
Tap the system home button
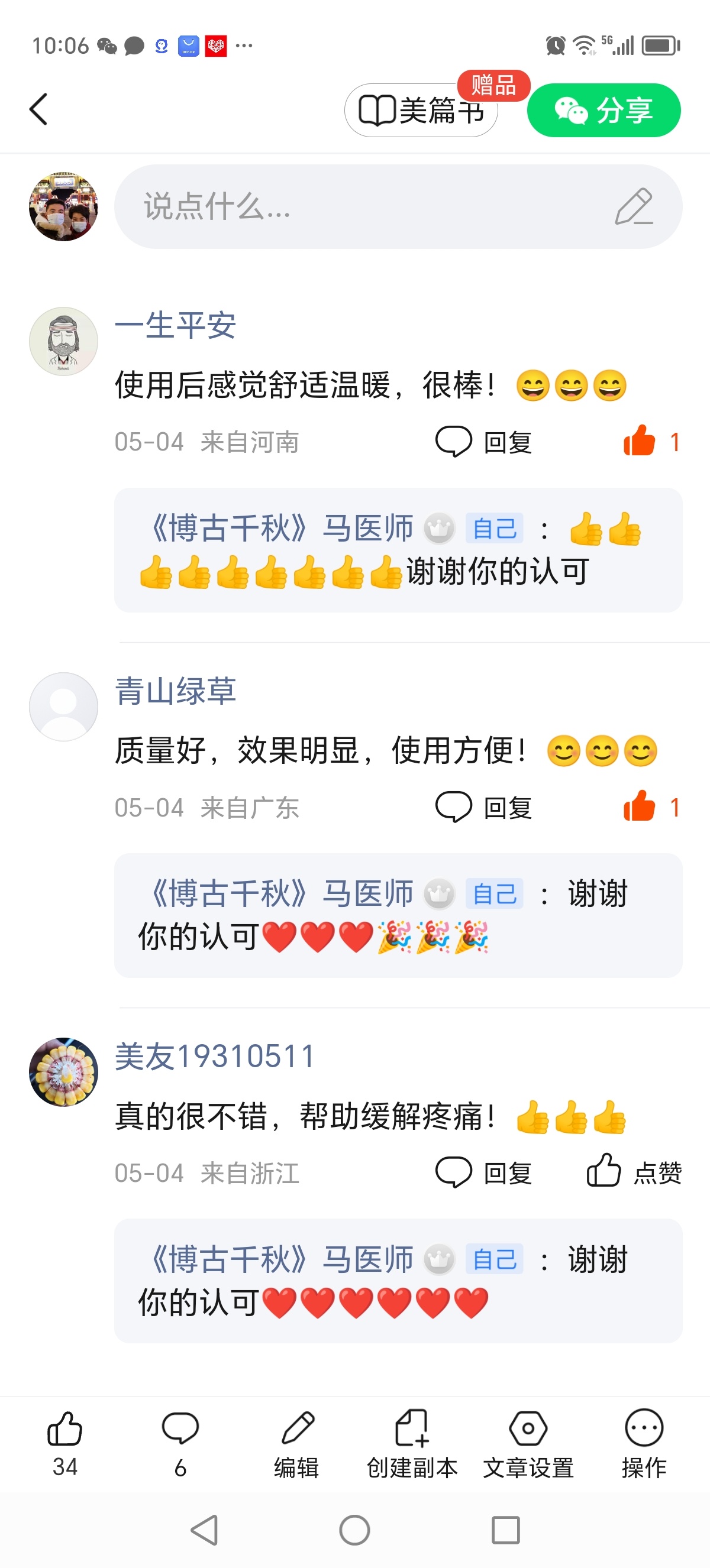[355, 1530]
